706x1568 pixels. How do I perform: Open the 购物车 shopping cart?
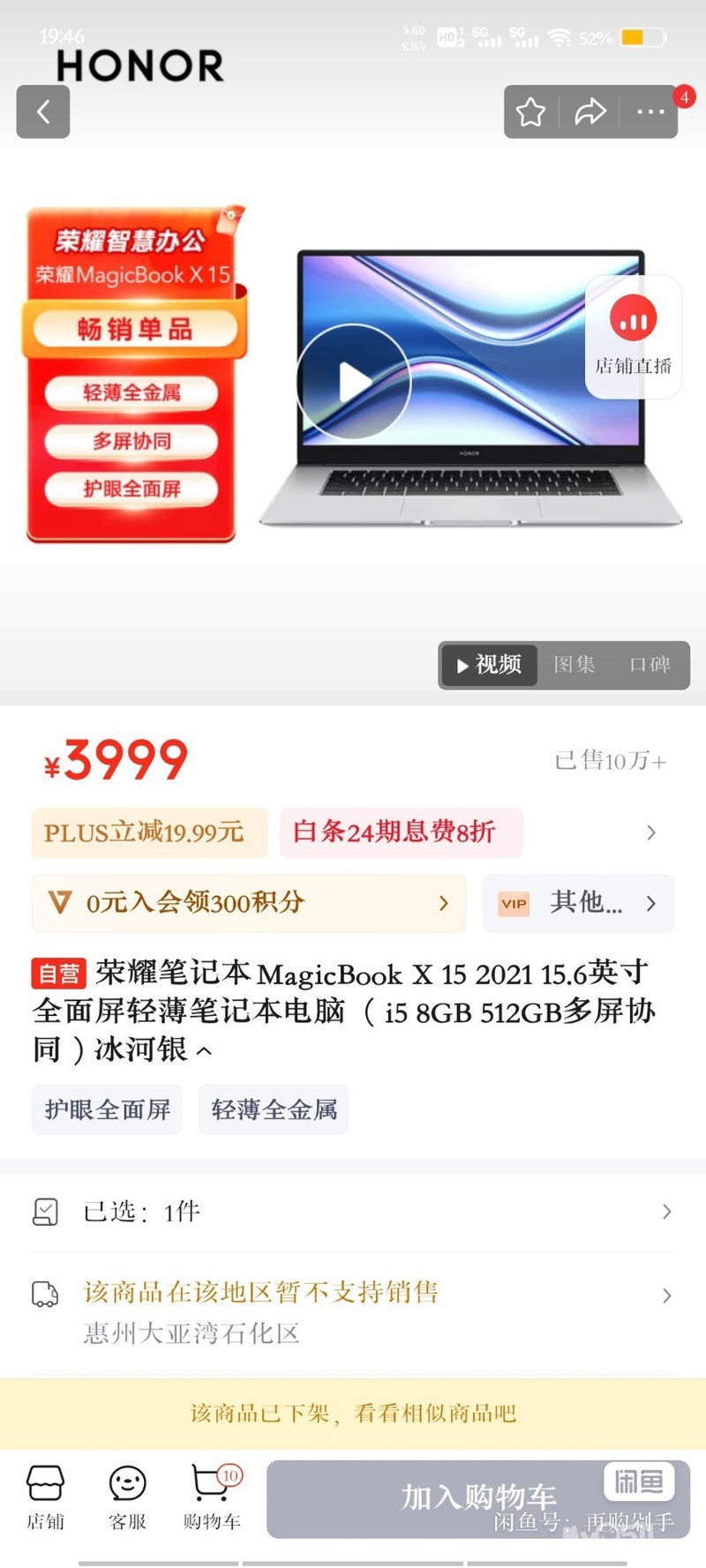[213, 1498]
